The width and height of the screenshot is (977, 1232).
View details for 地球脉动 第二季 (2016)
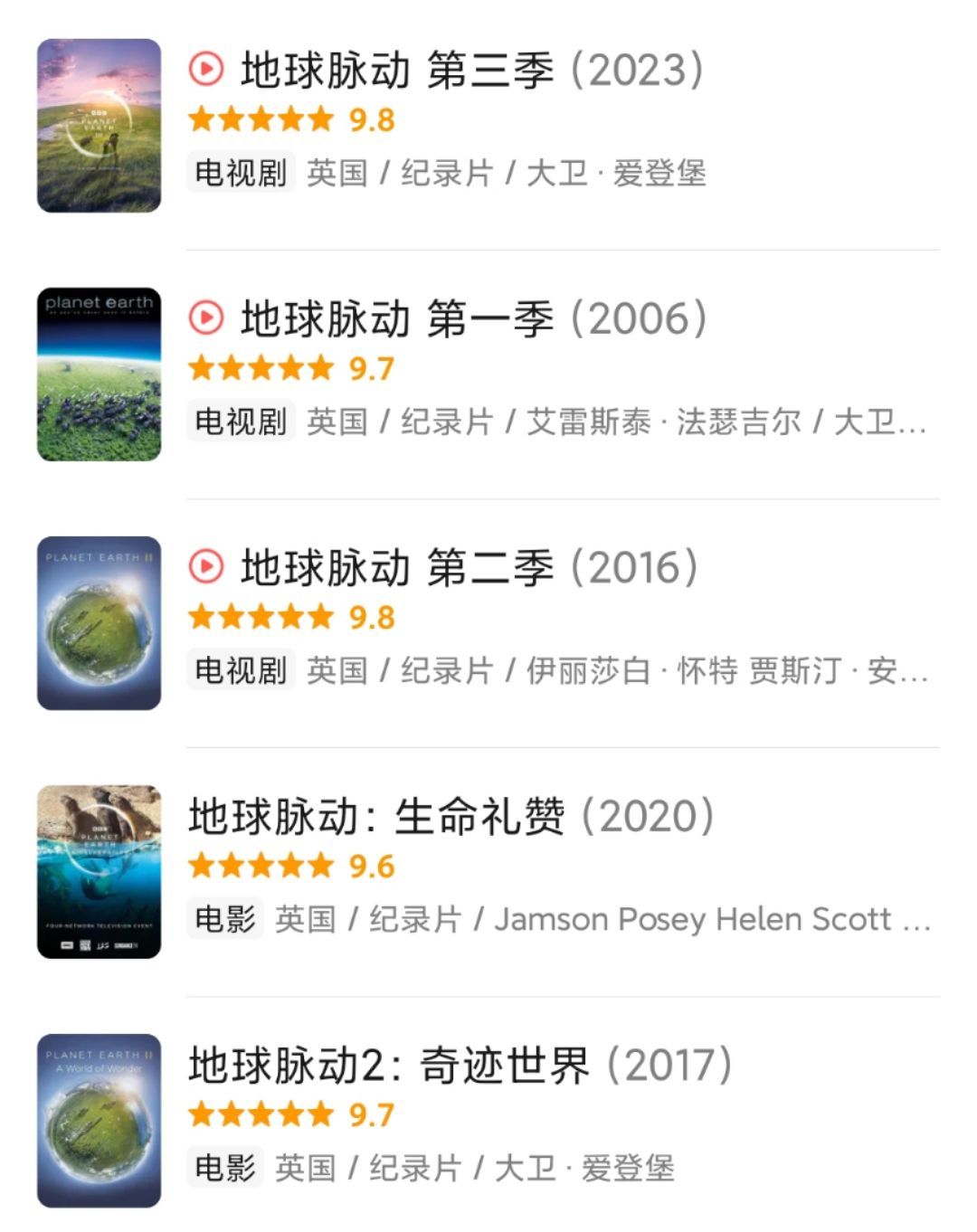[469, 569]
